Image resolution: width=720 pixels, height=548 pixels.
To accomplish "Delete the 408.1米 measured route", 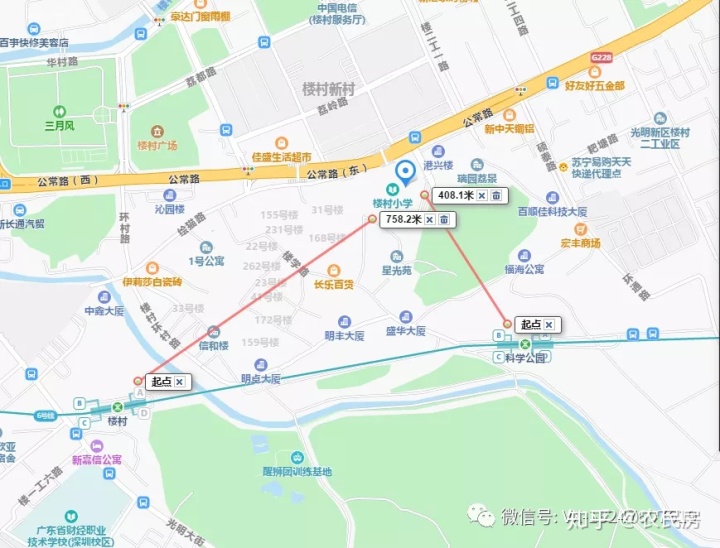I will pyautogui.click(x=495, y=196).
